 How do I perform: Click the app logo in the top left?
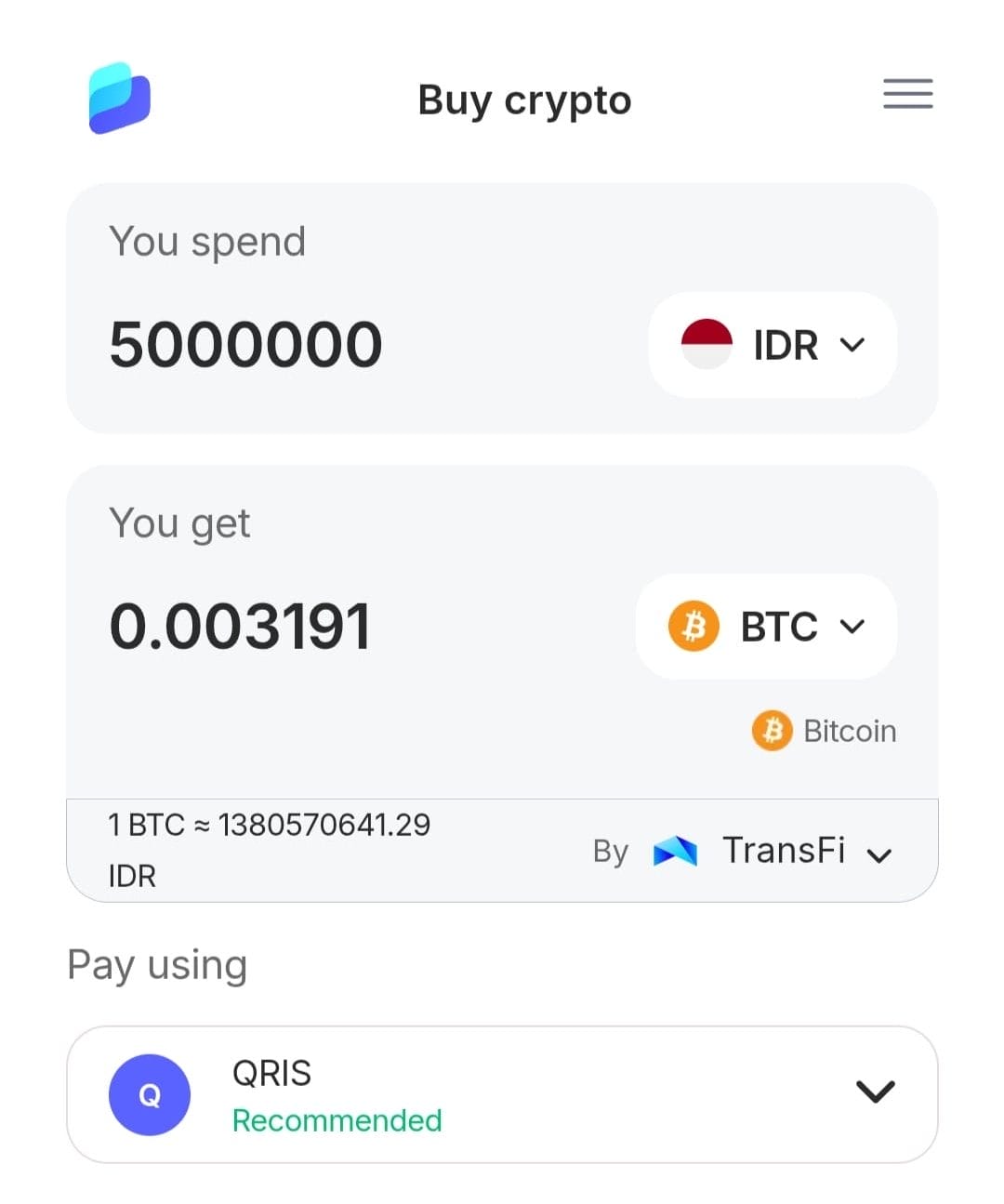[119, 97]
